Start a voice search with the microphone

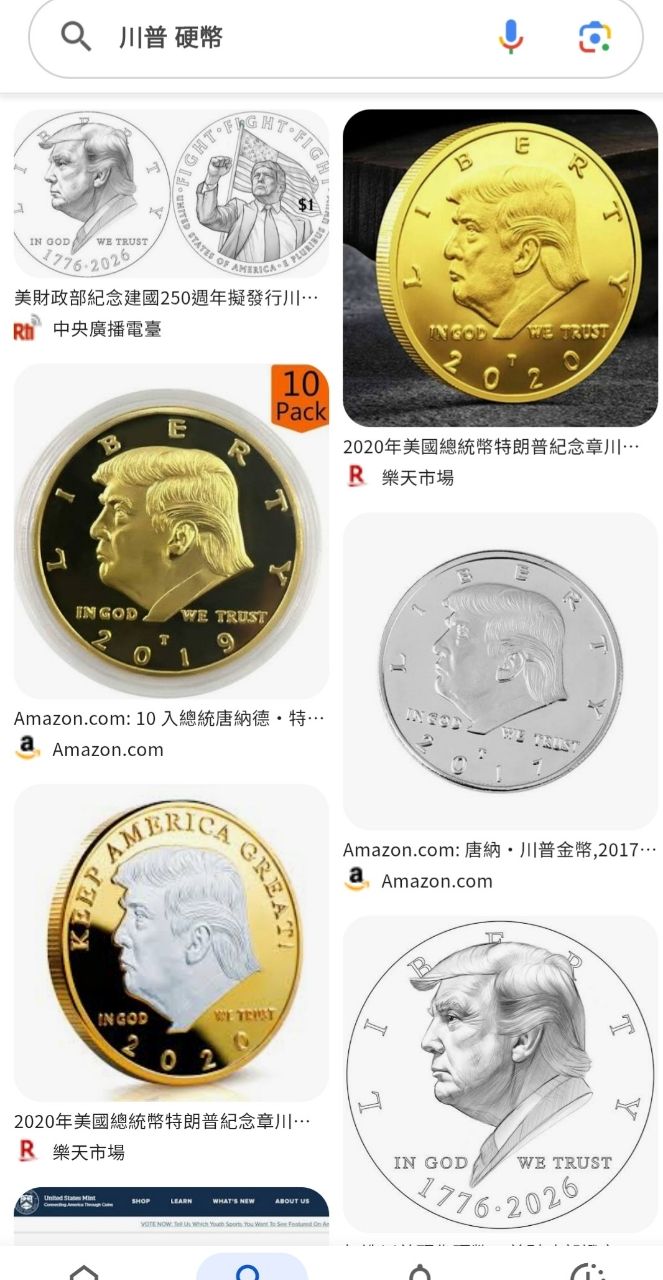pyautogui.click(x=511, y=38)
